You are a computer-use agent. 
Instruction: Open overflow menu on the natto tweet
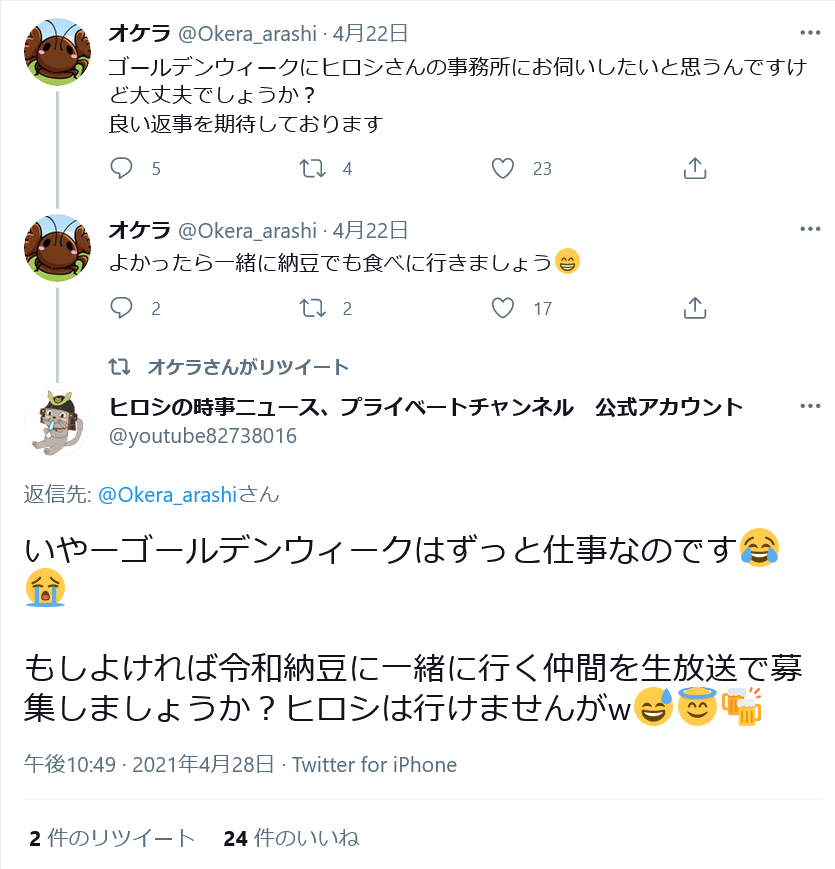coord(810,230)
